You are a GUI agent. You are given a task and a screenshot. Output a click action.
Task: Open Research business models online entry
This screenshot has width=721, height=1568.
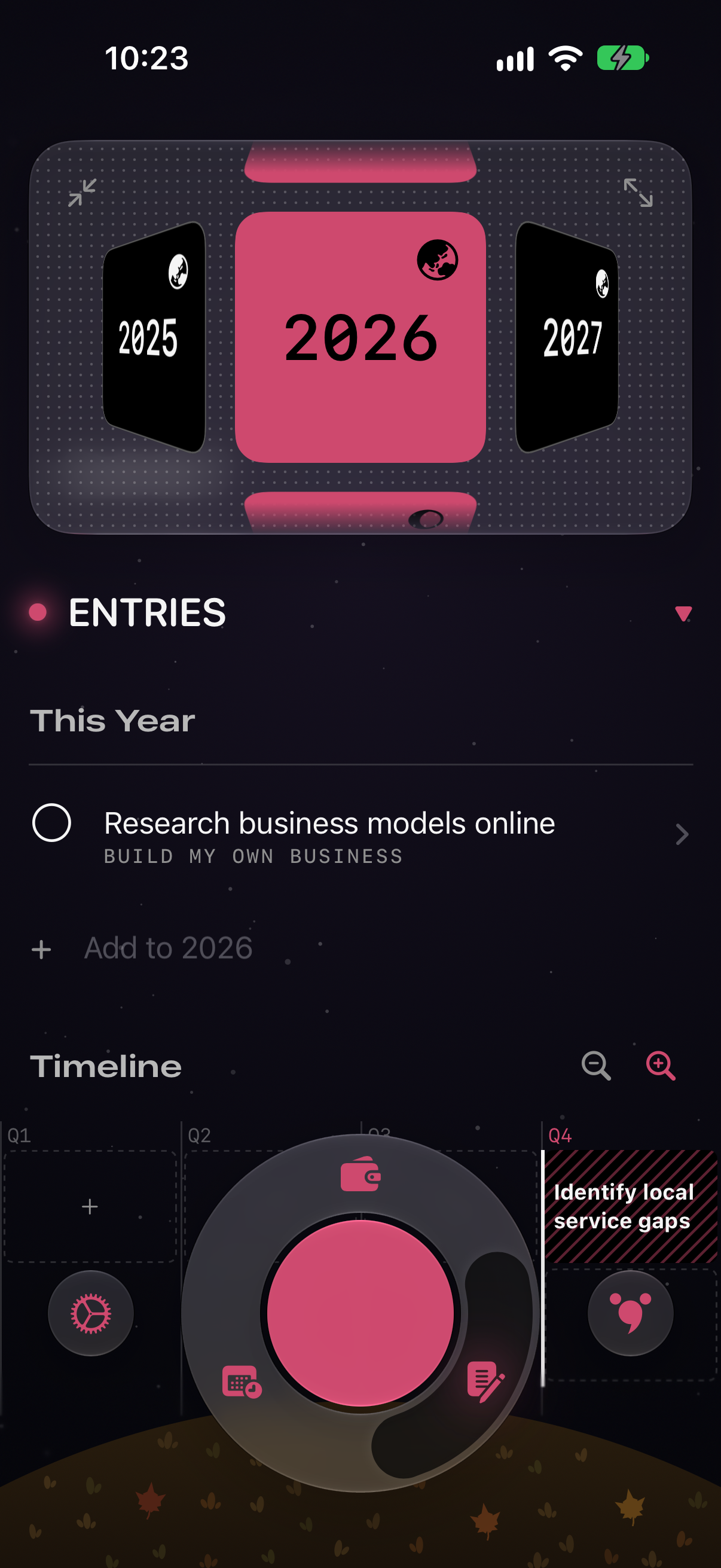[360, 835]
